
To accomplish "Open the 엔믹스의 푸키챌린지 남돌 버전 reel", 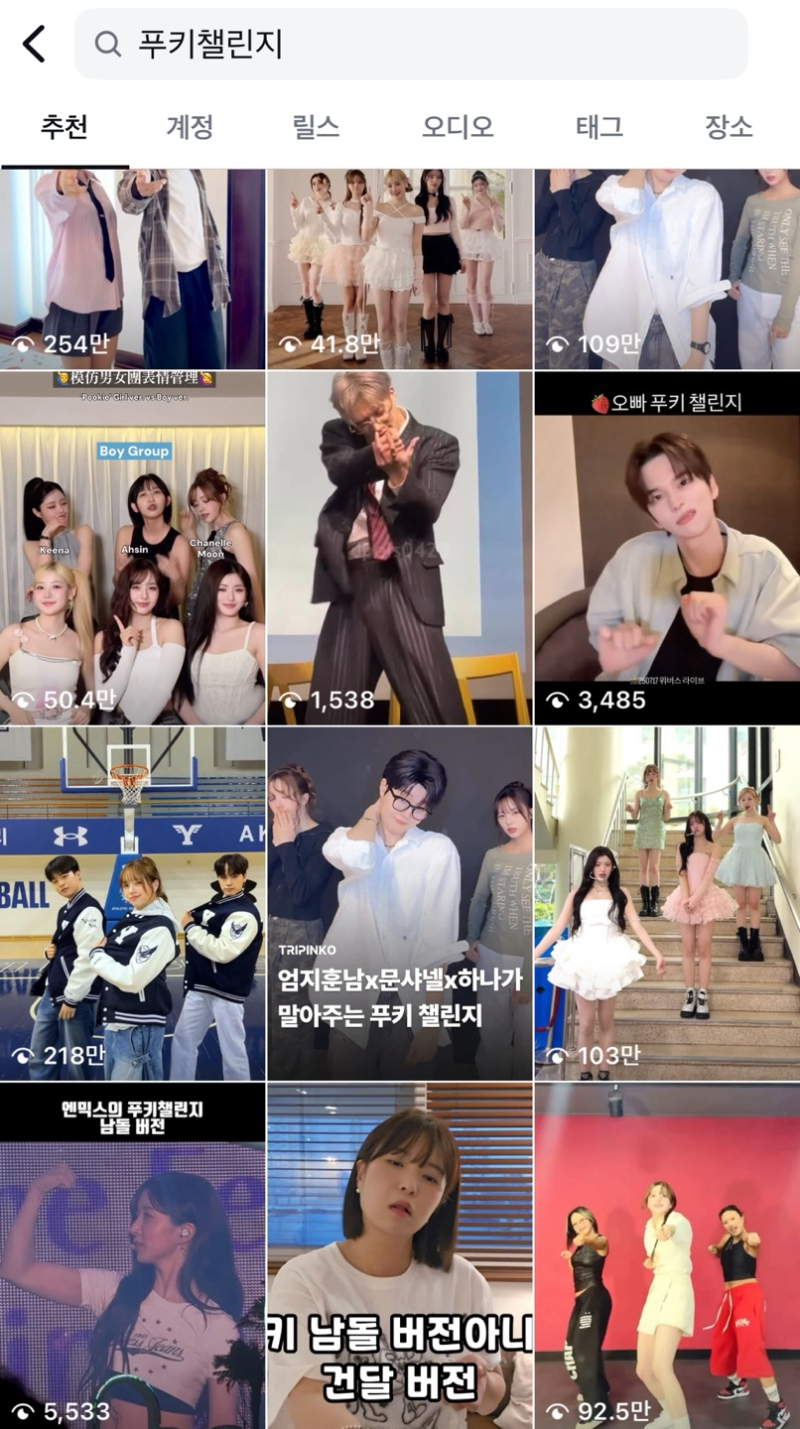I will click(x=132, y=1255).
